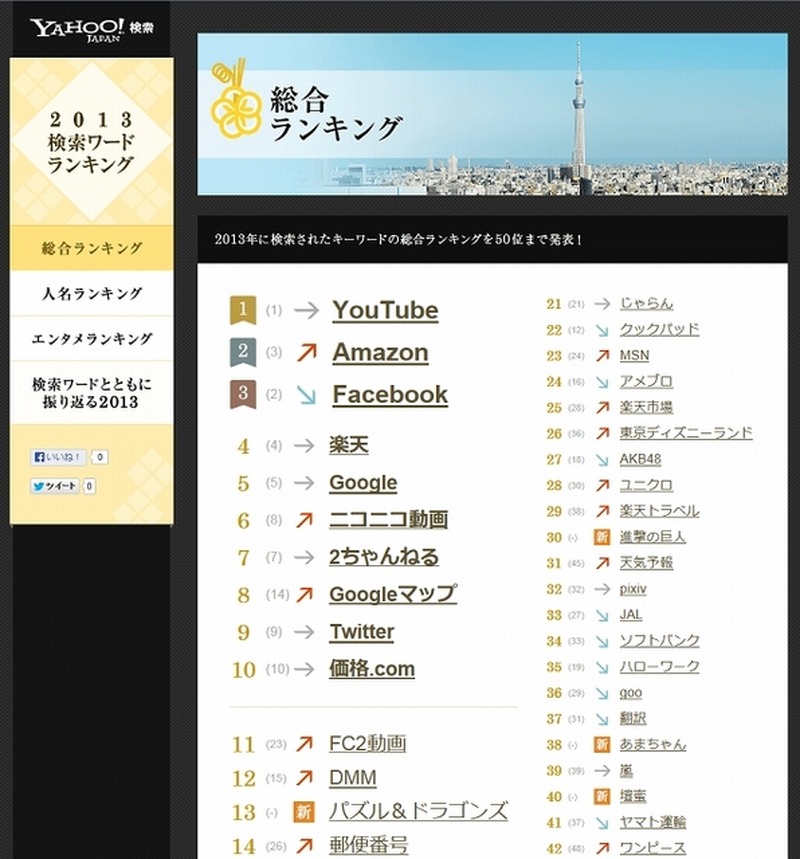Open the Twitter ranking link

(361, 632)
